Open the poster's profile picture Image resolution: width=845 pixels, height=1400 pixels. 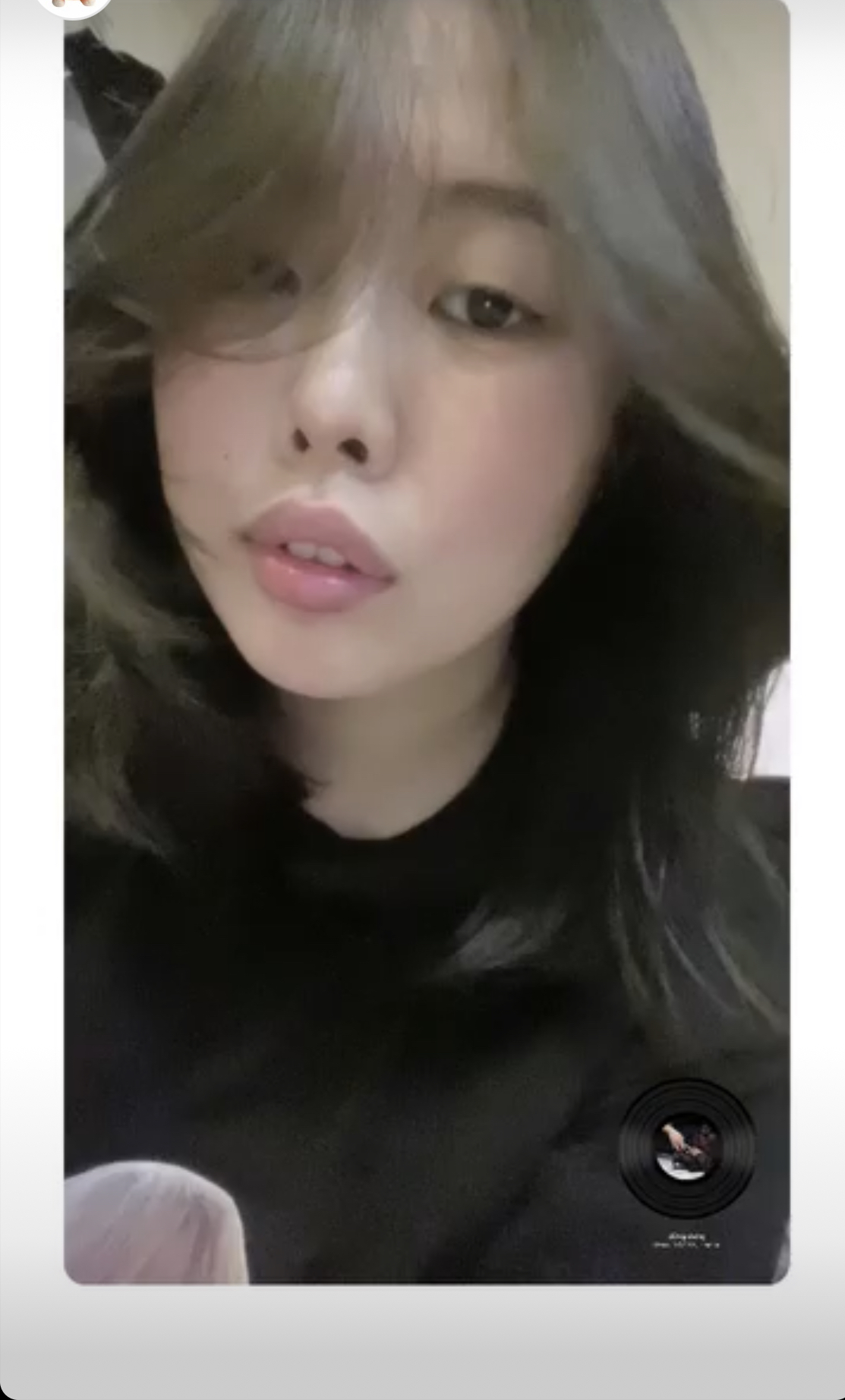pos(74,5)
